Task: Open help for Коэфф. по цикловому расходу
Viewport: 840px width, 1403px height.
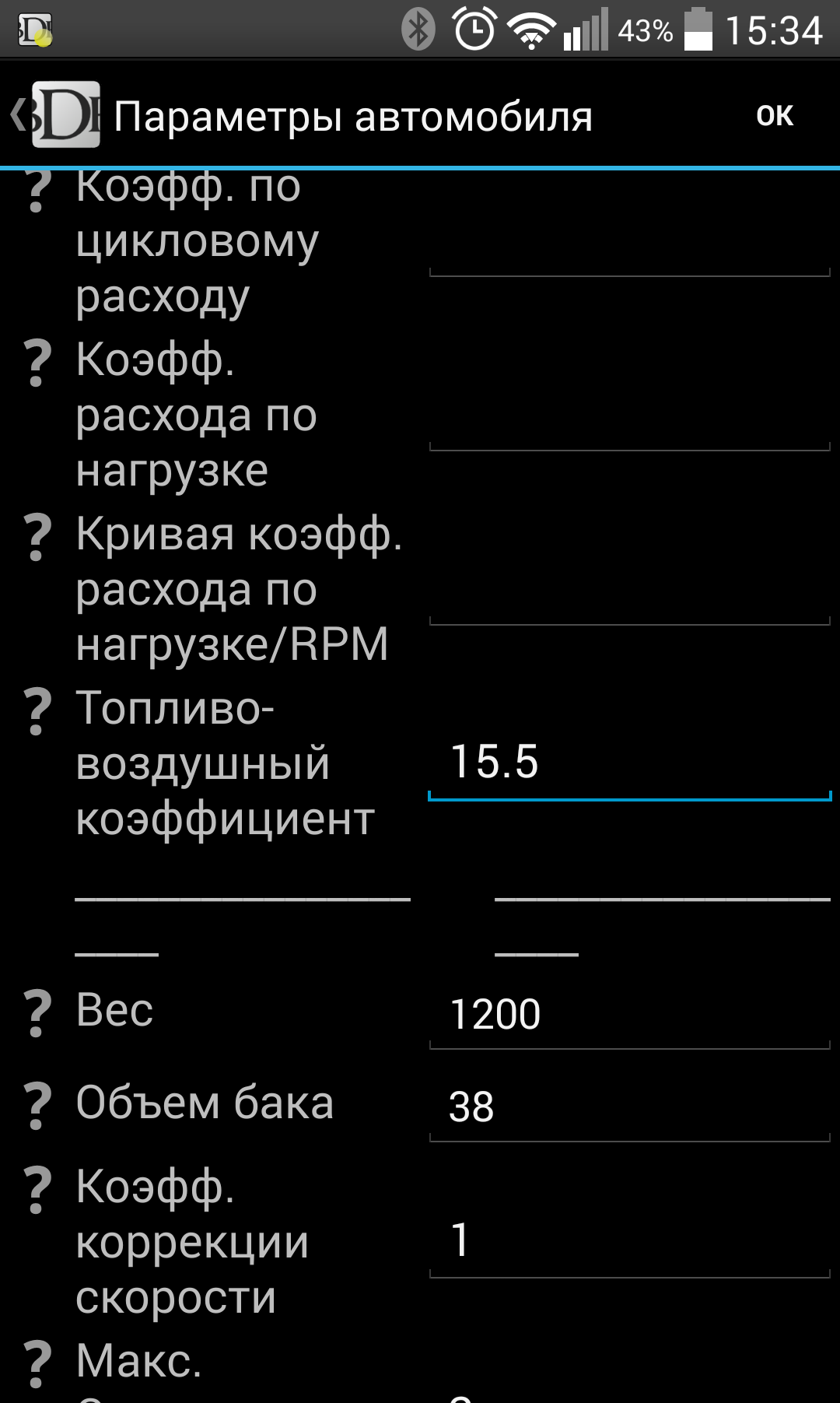Action: 37,191
